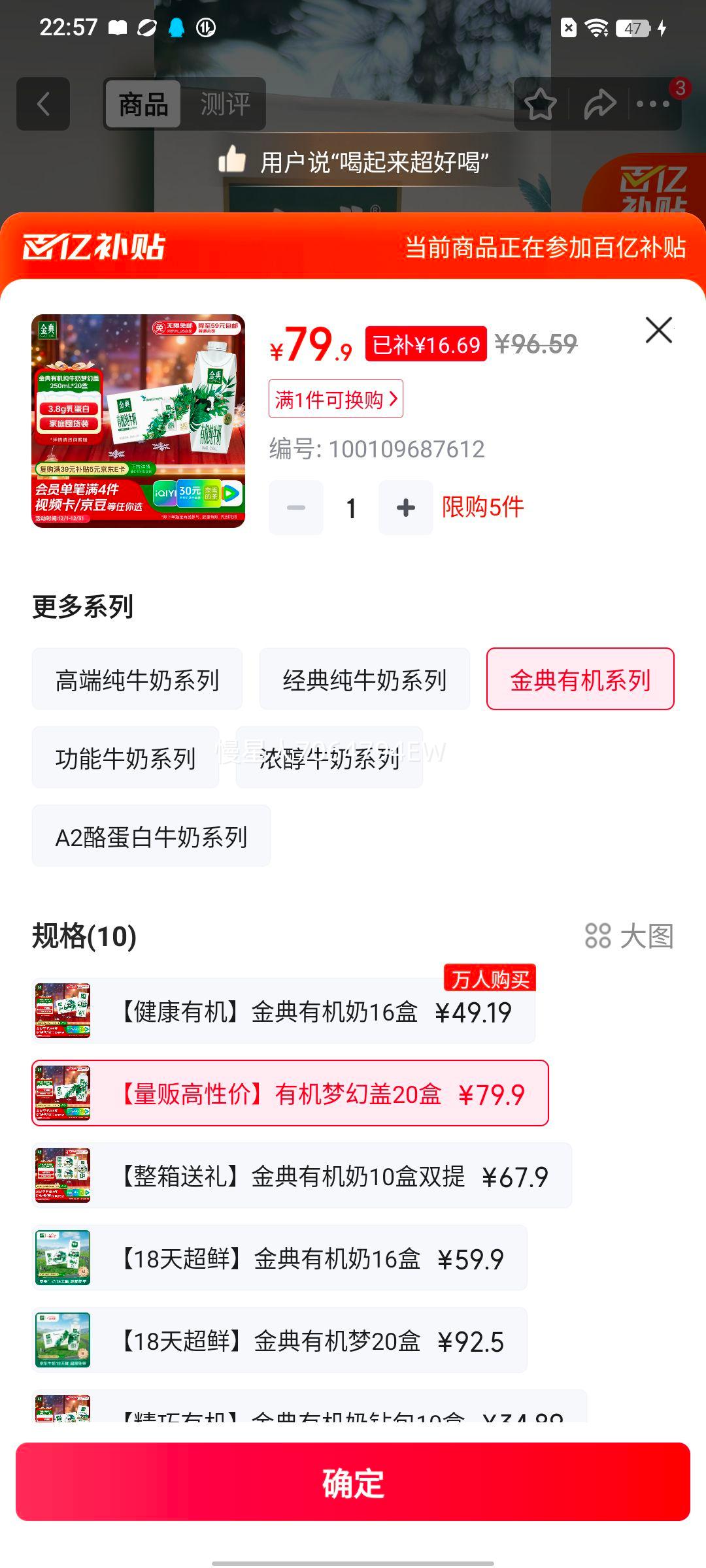The width and height of the screenshot is (706, 1568).
Task: Increase quantity with the plus stepper
Action: [x=405, y=507]
